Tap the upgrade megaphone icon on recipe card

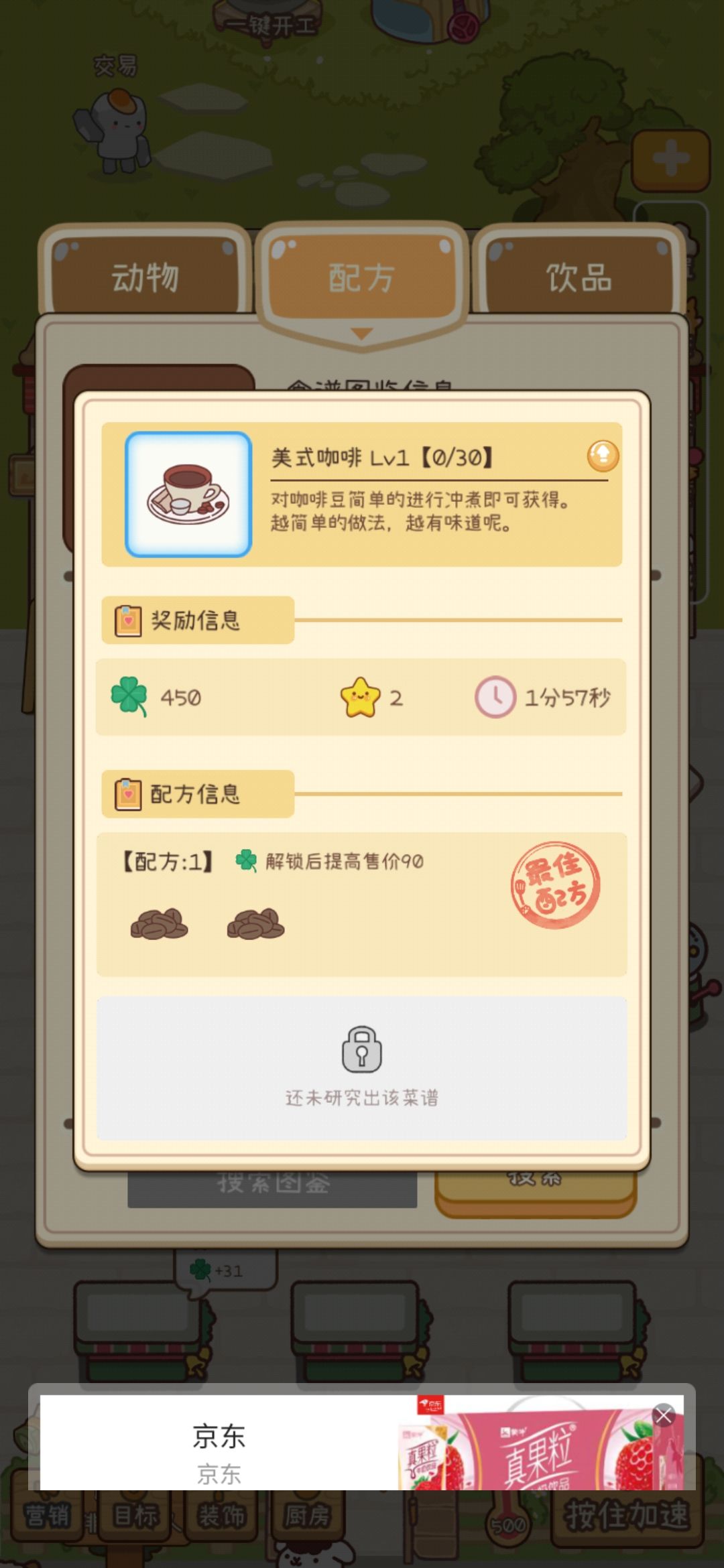pyautogui.click(x=602, y=456)
